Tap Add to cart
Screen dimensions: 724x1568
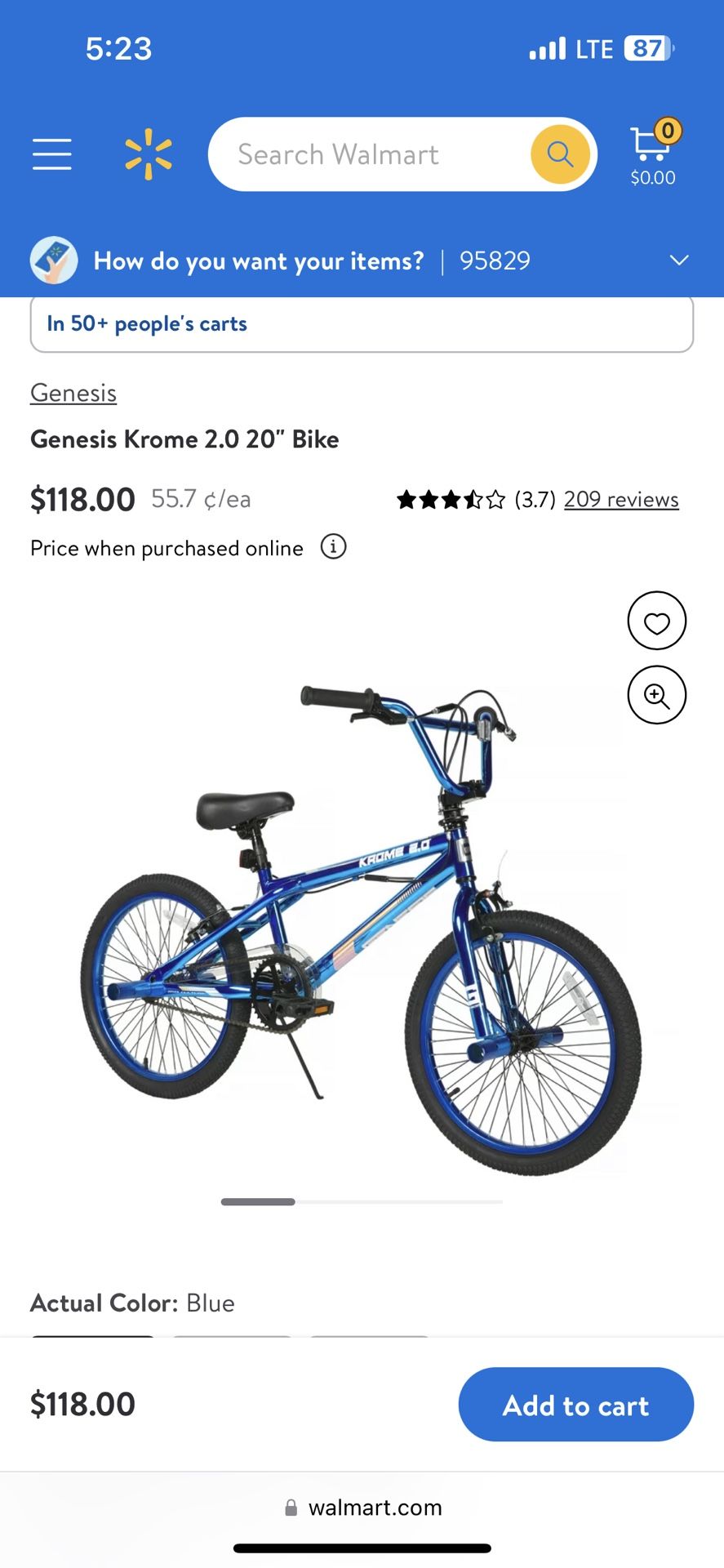[576, 1405]
